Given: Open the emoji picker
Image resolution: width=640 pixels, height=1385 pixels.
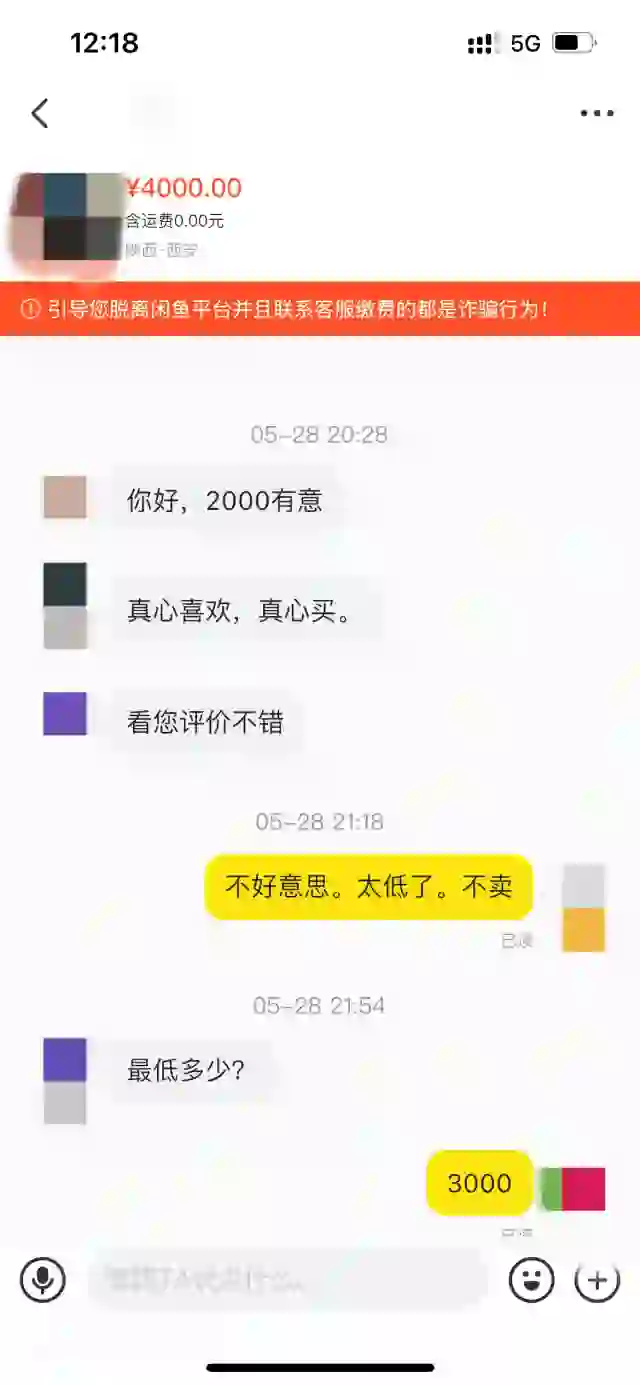Looking at the screenshot, I should tap(531, 1279).
